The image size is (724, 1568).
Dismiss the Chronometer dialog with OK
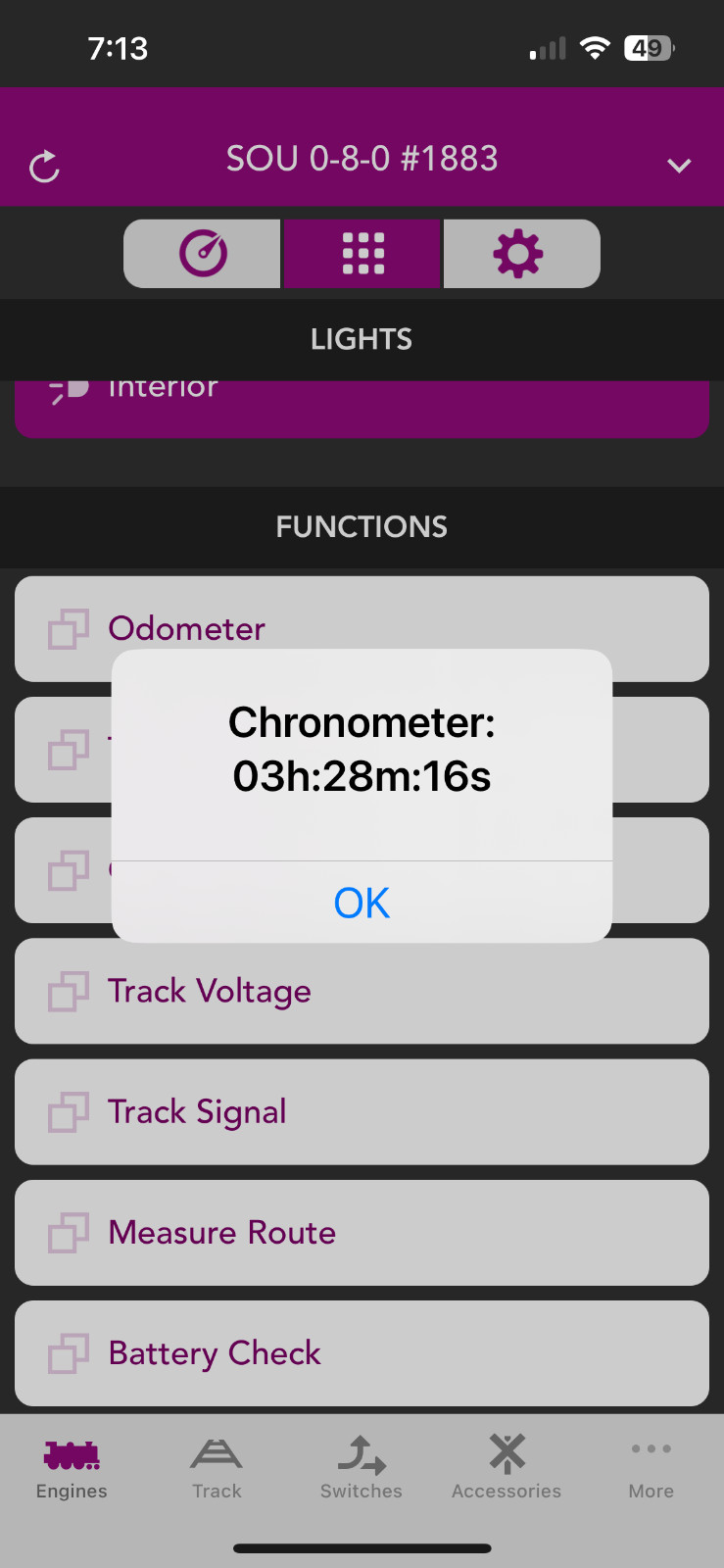[362, 903]
